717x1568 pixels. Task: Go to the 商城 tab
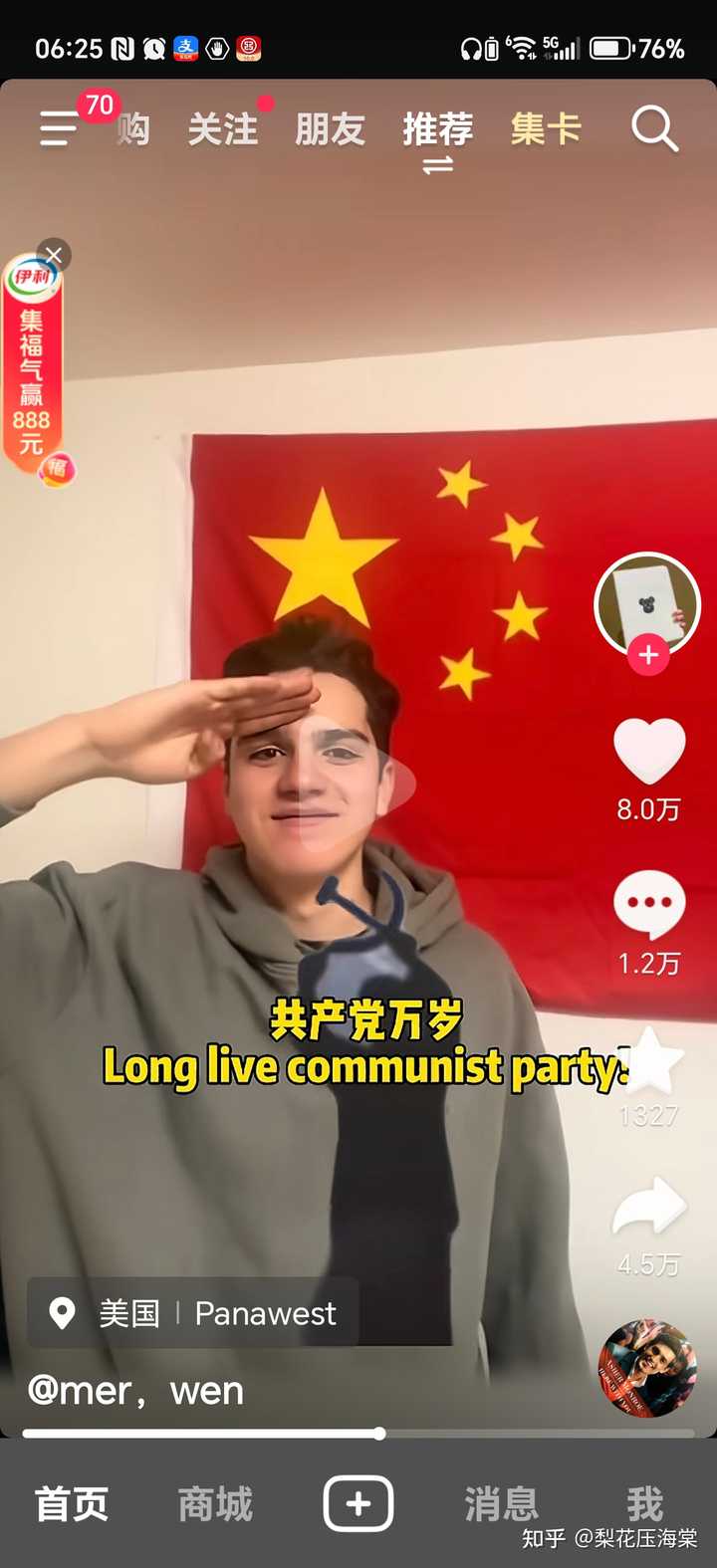coord(215,1503)
